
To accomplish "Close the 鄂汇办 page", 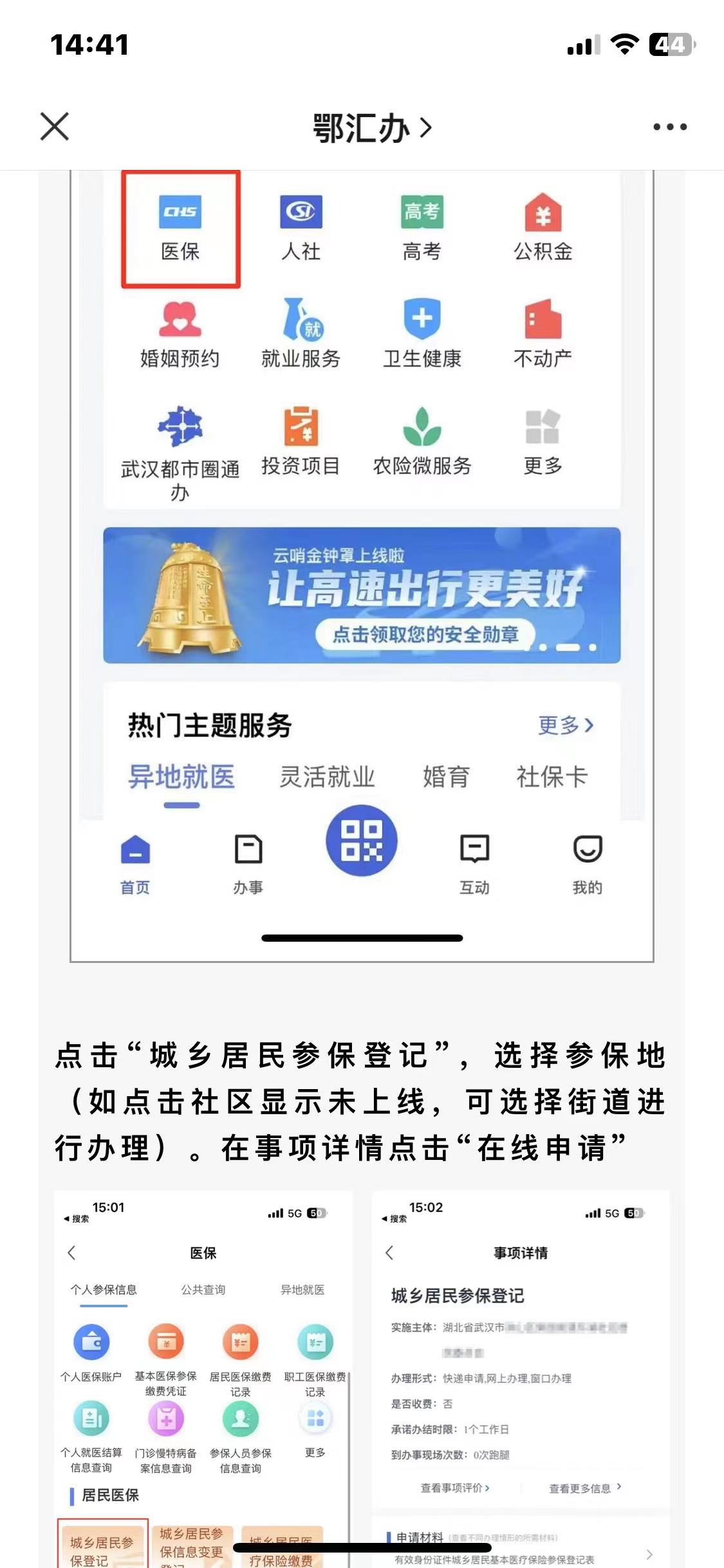I will pyautogui.click(x=55, y=126).
